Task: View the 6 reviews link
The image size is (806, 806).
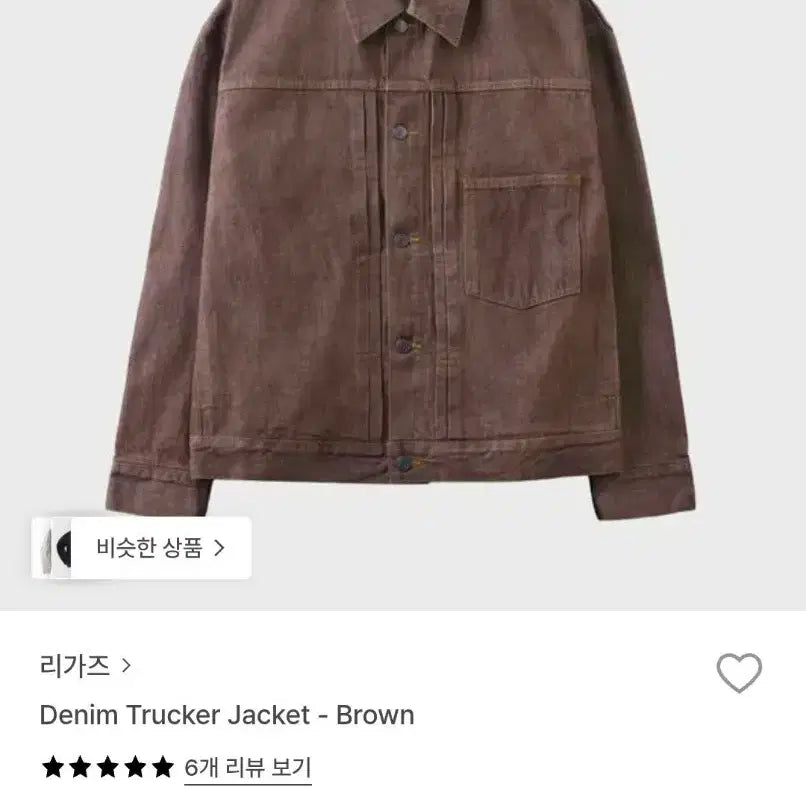Action: pyautogui.click(x=248, y=767)
